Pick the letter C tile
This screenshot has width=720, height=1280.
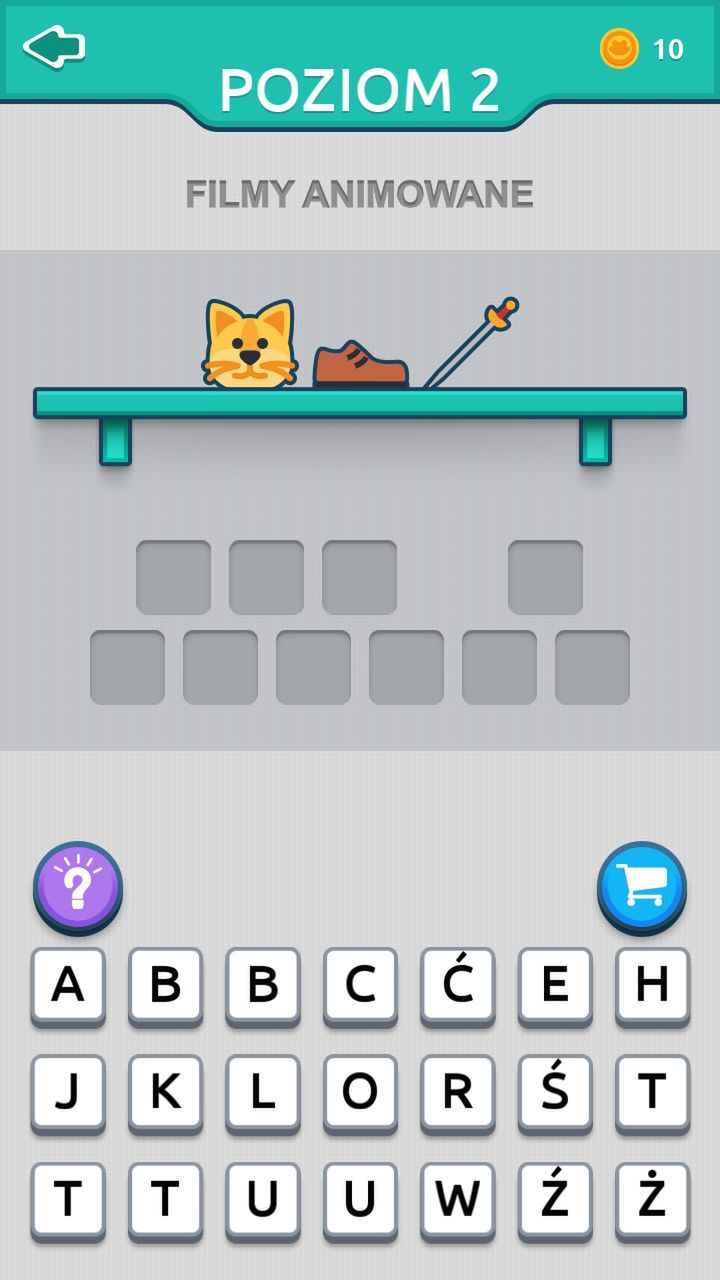pyautogui.click(x=360, y=986)
